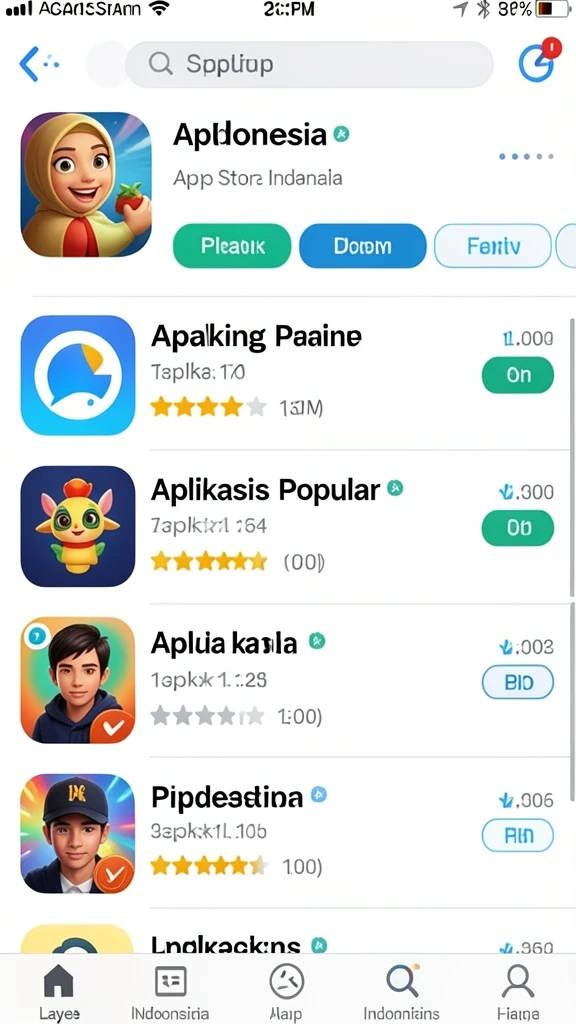576x1024 pixels.
Task: Open the Maip tab
Action: click(x=286, y=991)
